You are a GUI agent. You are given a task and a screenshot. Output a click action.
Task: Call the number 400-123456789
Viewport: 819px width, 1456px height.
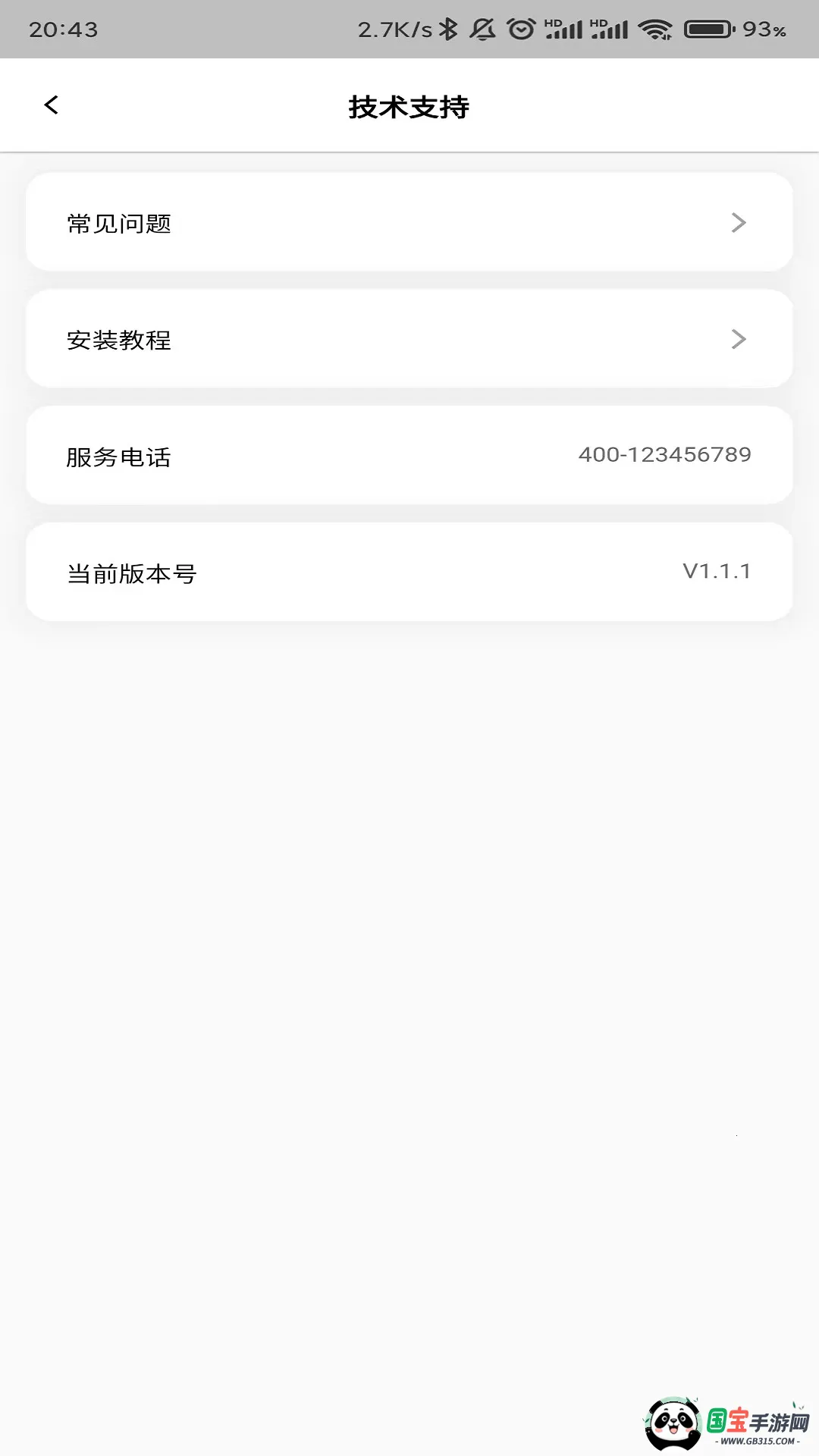pos(665,454)
